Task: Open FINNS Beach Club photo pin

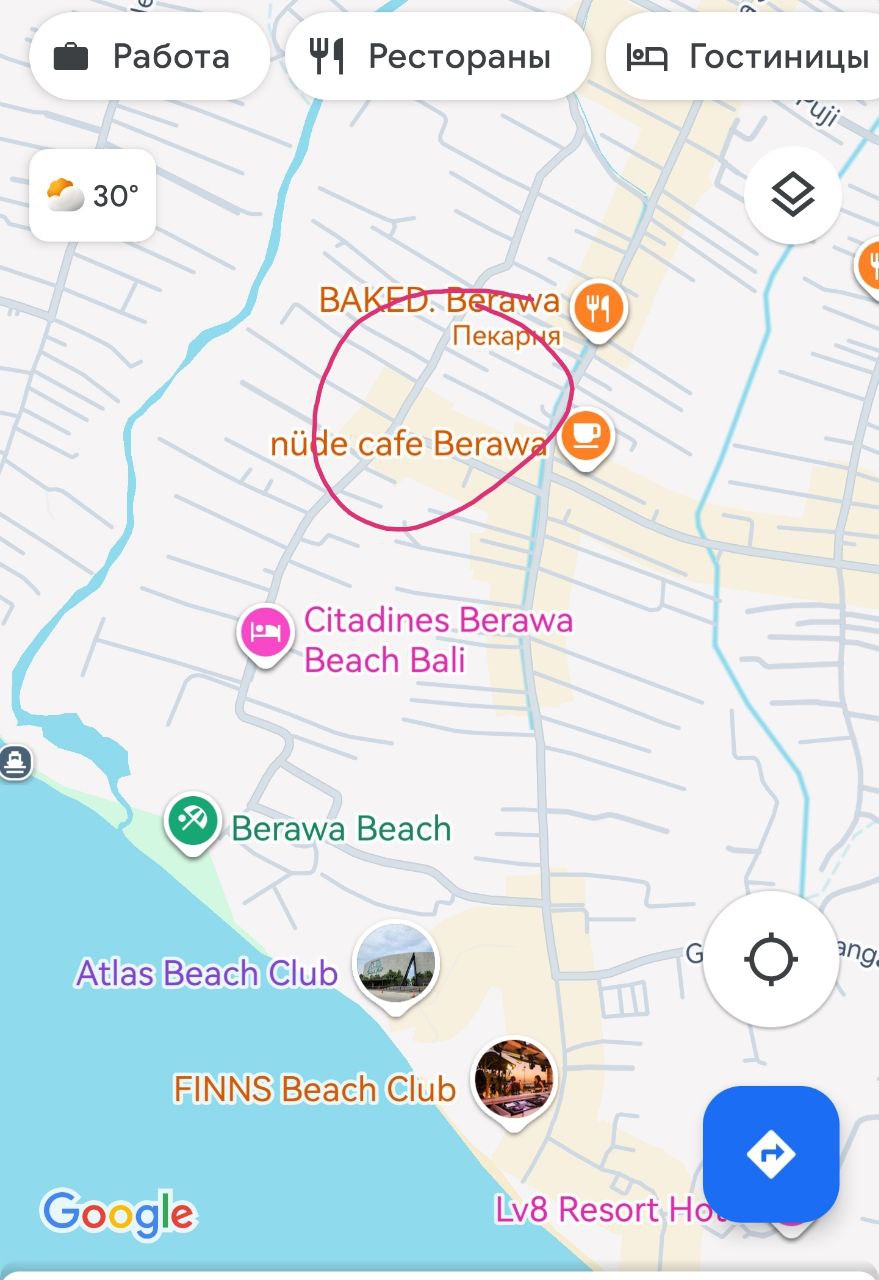Action: [x=513, y=1080]
